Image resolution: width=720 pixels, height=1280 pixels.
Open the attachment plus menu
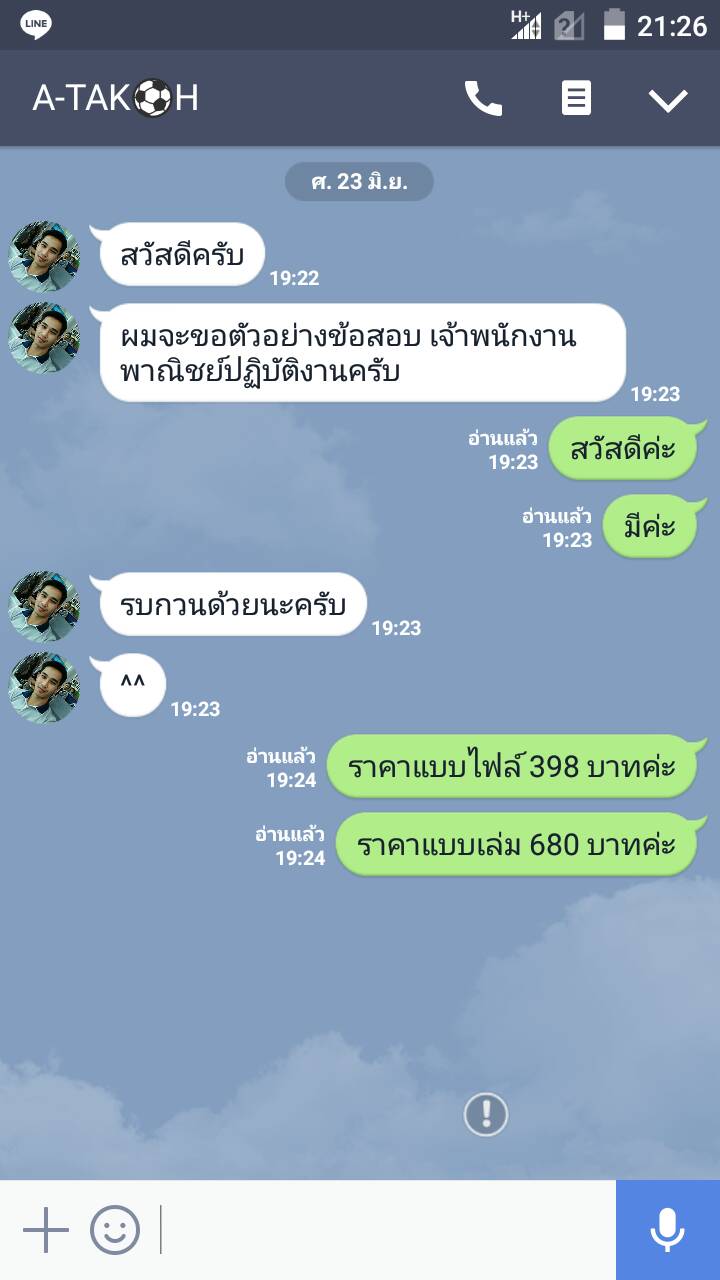pos(46,1230)
